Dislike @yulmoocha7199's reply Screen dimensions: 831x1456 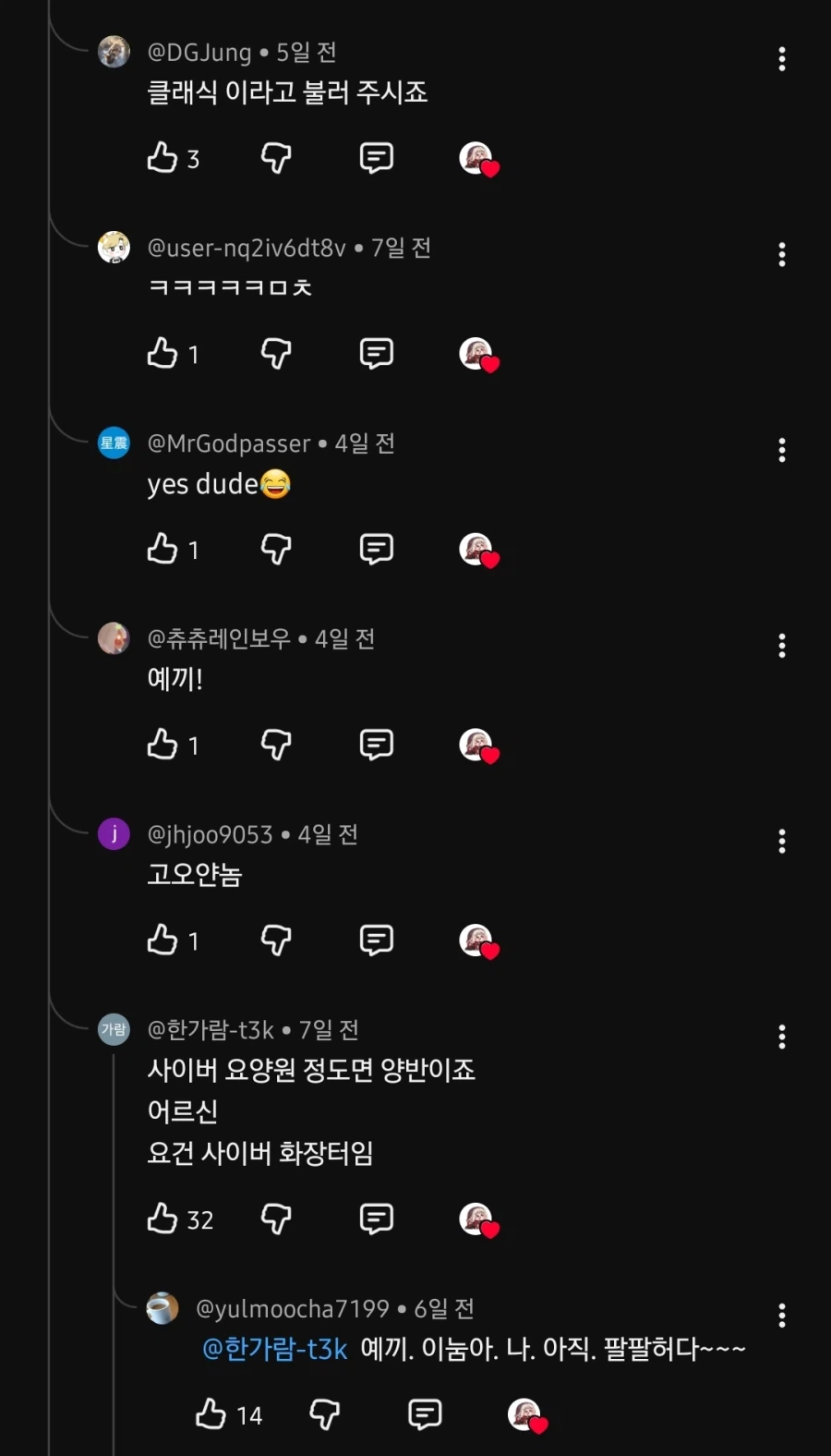tap(325, 1414)
